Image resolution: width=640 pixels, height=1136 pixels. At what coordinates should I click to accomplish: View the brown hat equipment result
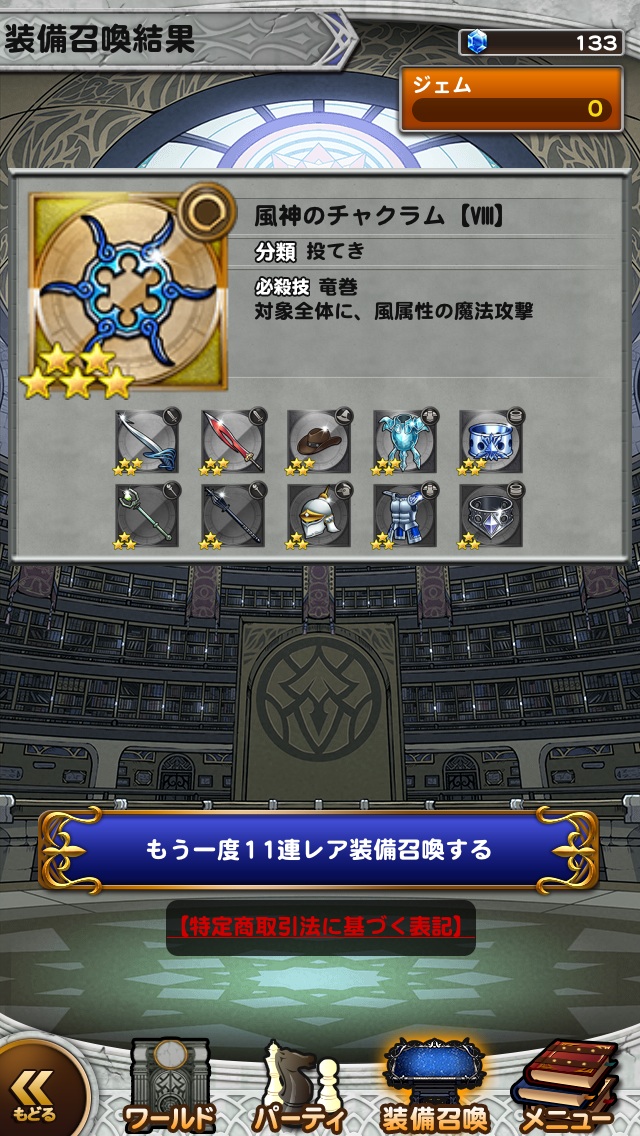(318, 439)
